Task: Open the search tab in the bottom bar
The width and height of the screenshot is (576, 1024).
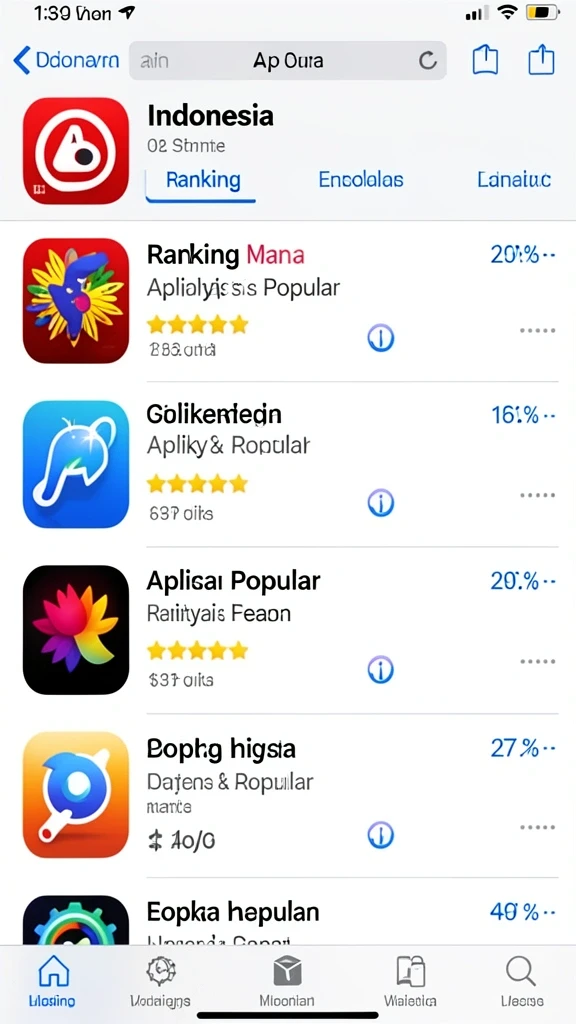Action: coord(522,980)
